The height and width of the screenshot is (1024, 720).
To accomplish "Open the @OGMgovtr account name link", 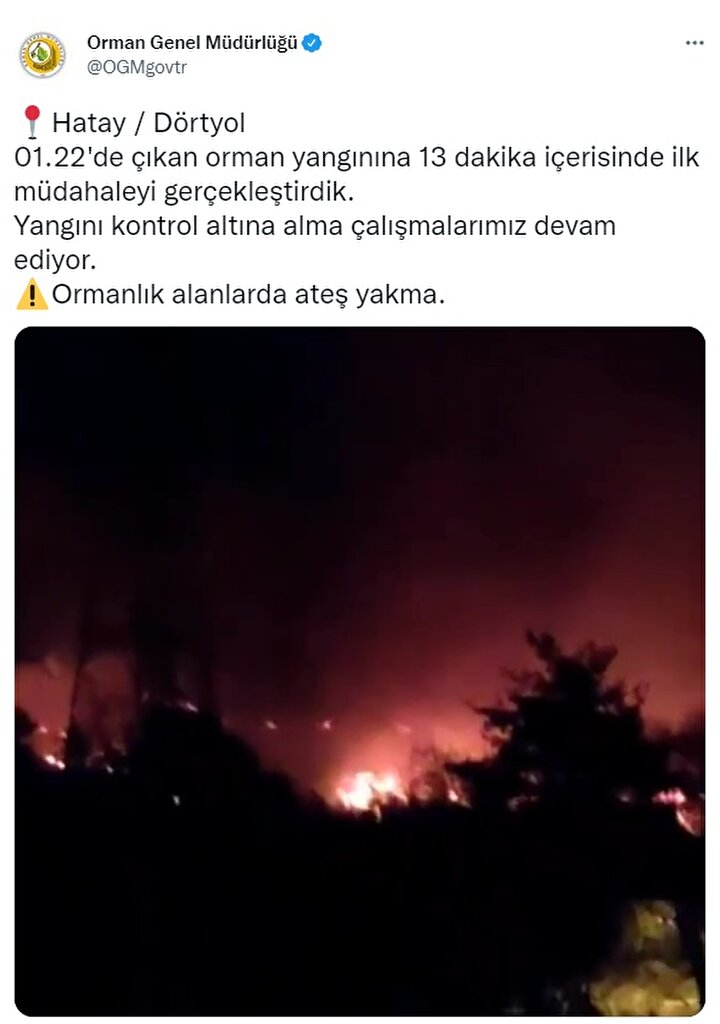I will pyautogui.click(x=136, y=67).
